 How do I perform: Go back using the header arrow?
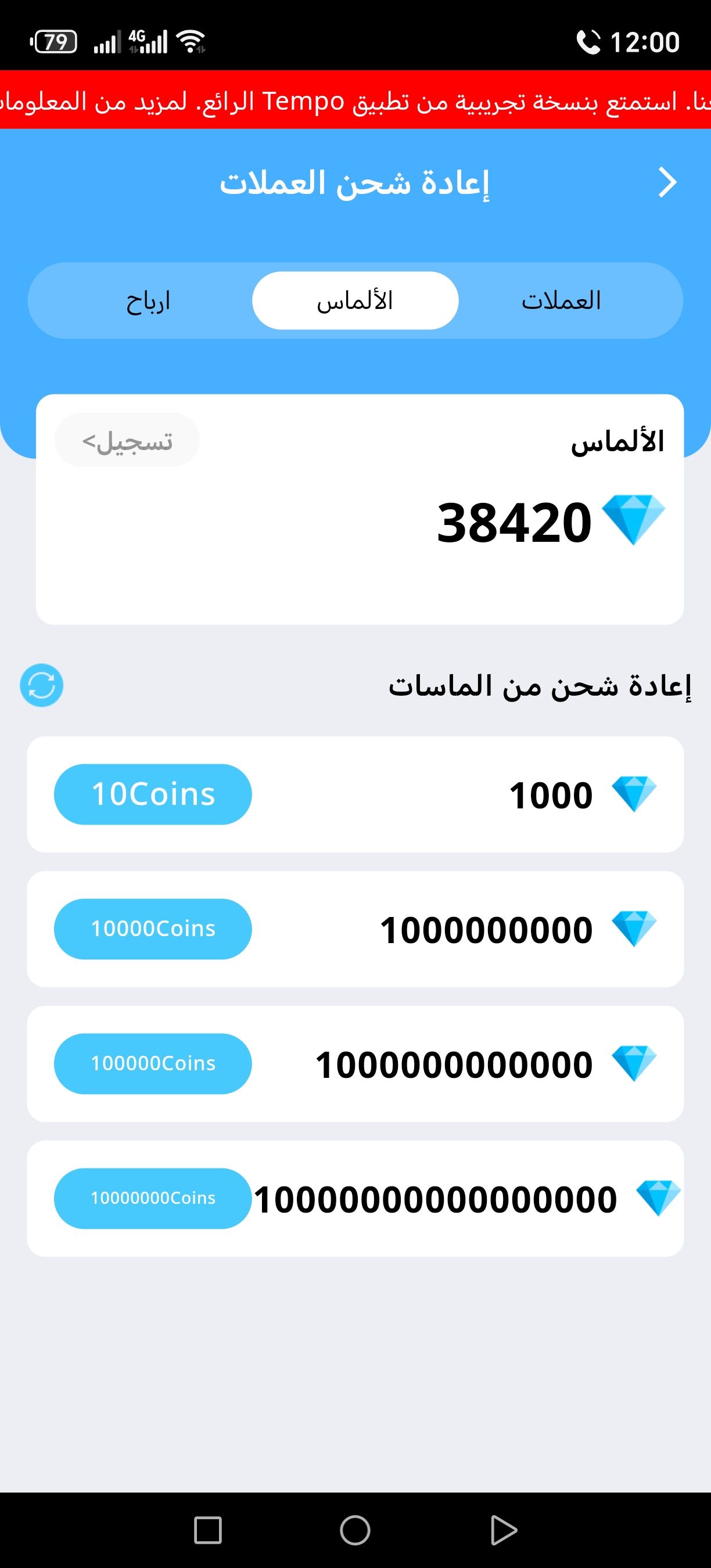(667, 182)
